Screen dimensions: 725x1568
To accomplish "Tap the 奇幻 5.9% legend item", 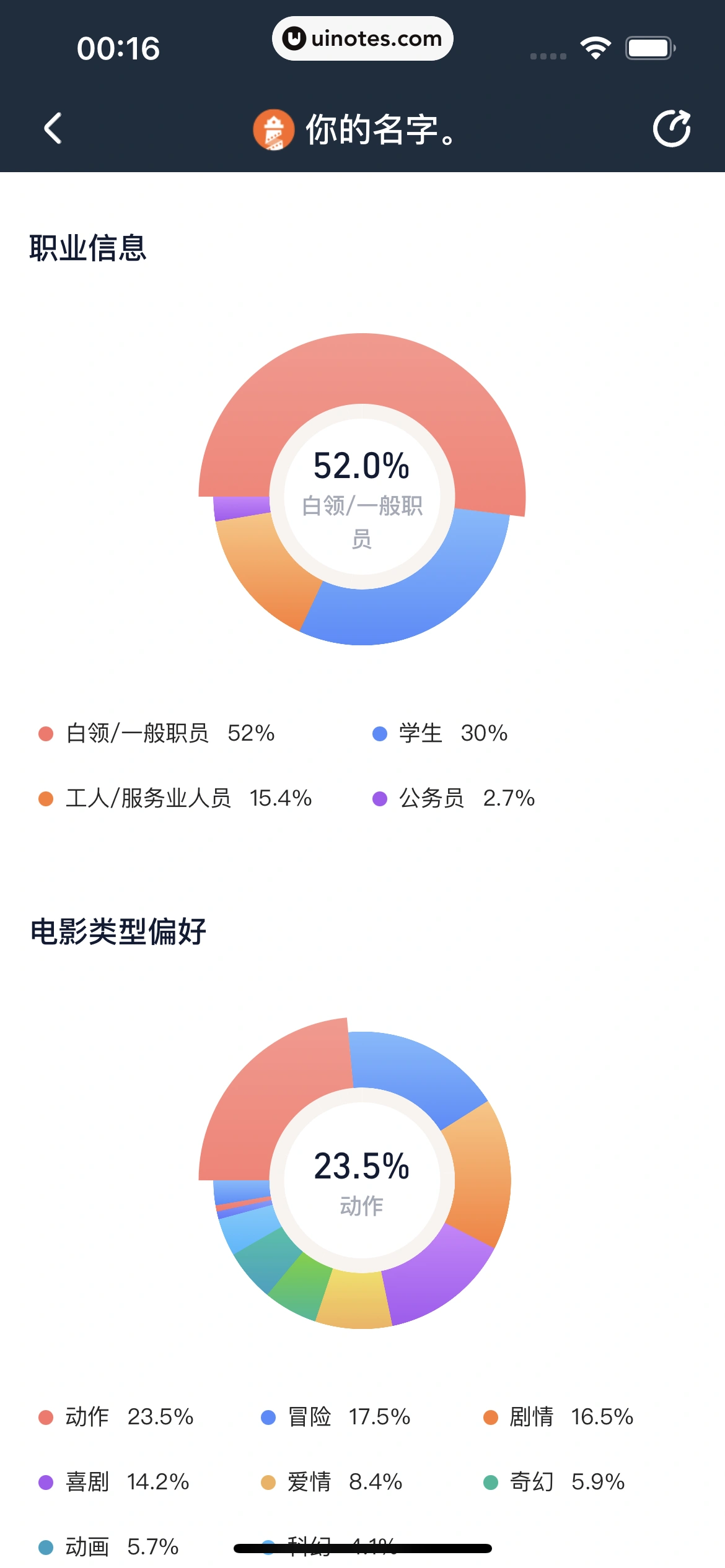I will [x=553, y=1482].
